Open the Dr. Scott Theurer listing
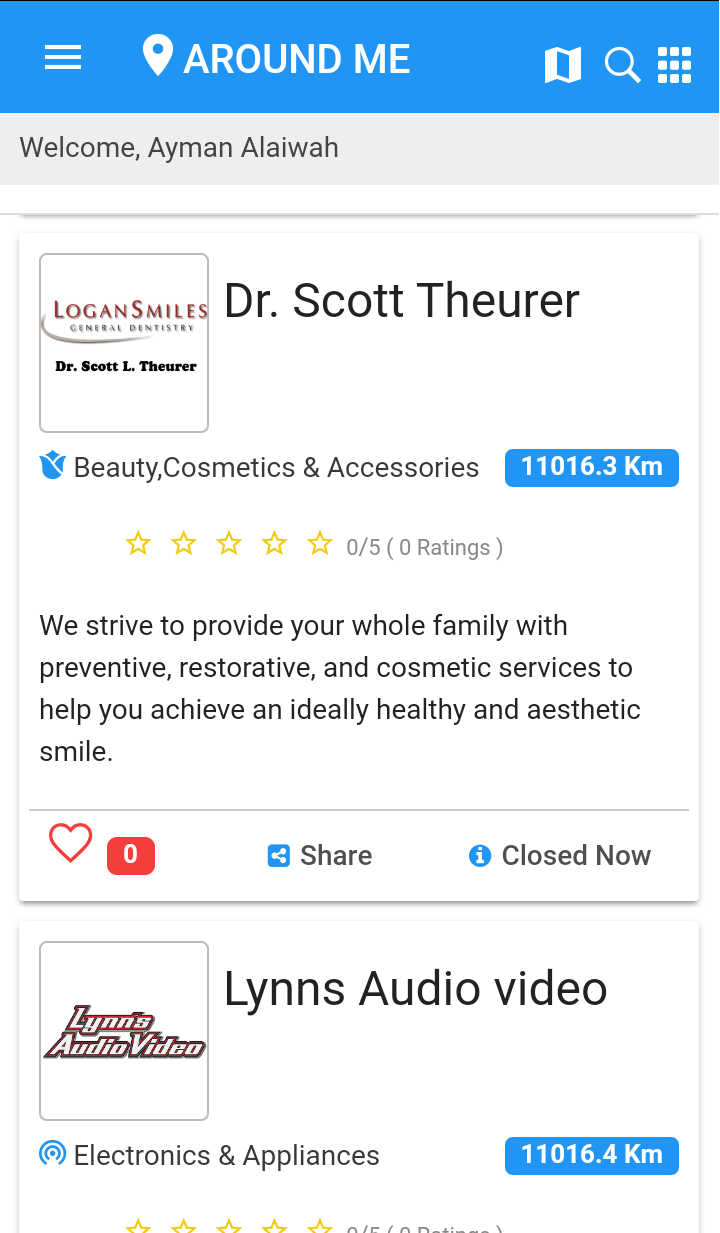This screenshot has height=1233, width=720. (401, 301)
